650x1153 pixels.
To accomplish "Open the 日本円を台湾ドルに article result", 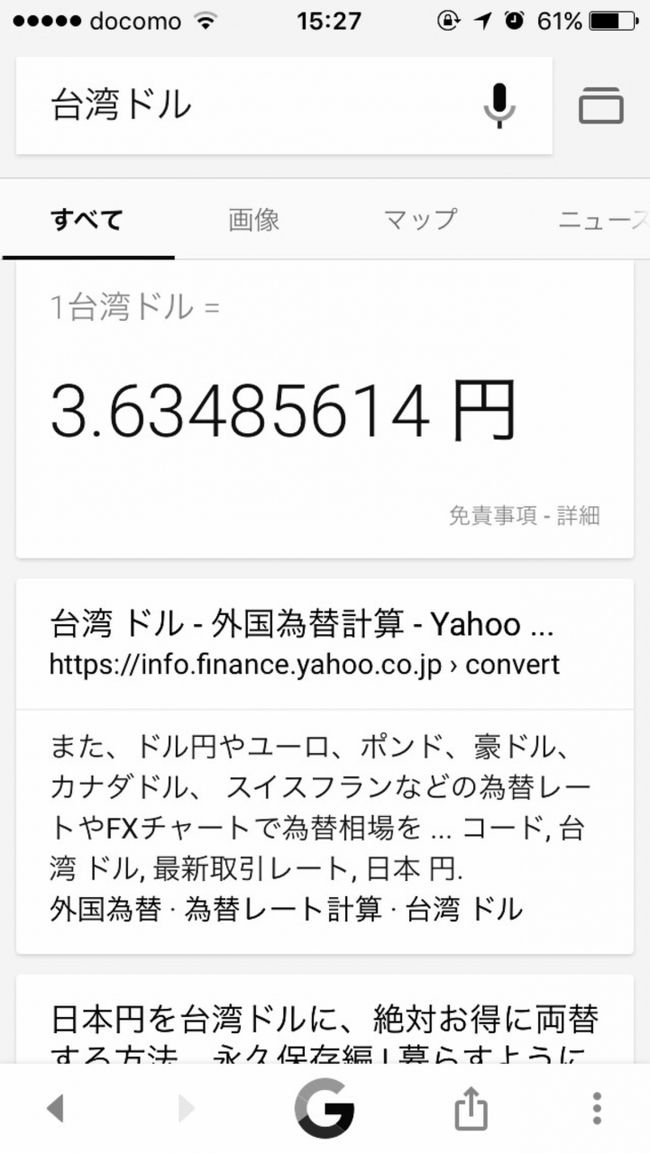I will click(324, 1020).
